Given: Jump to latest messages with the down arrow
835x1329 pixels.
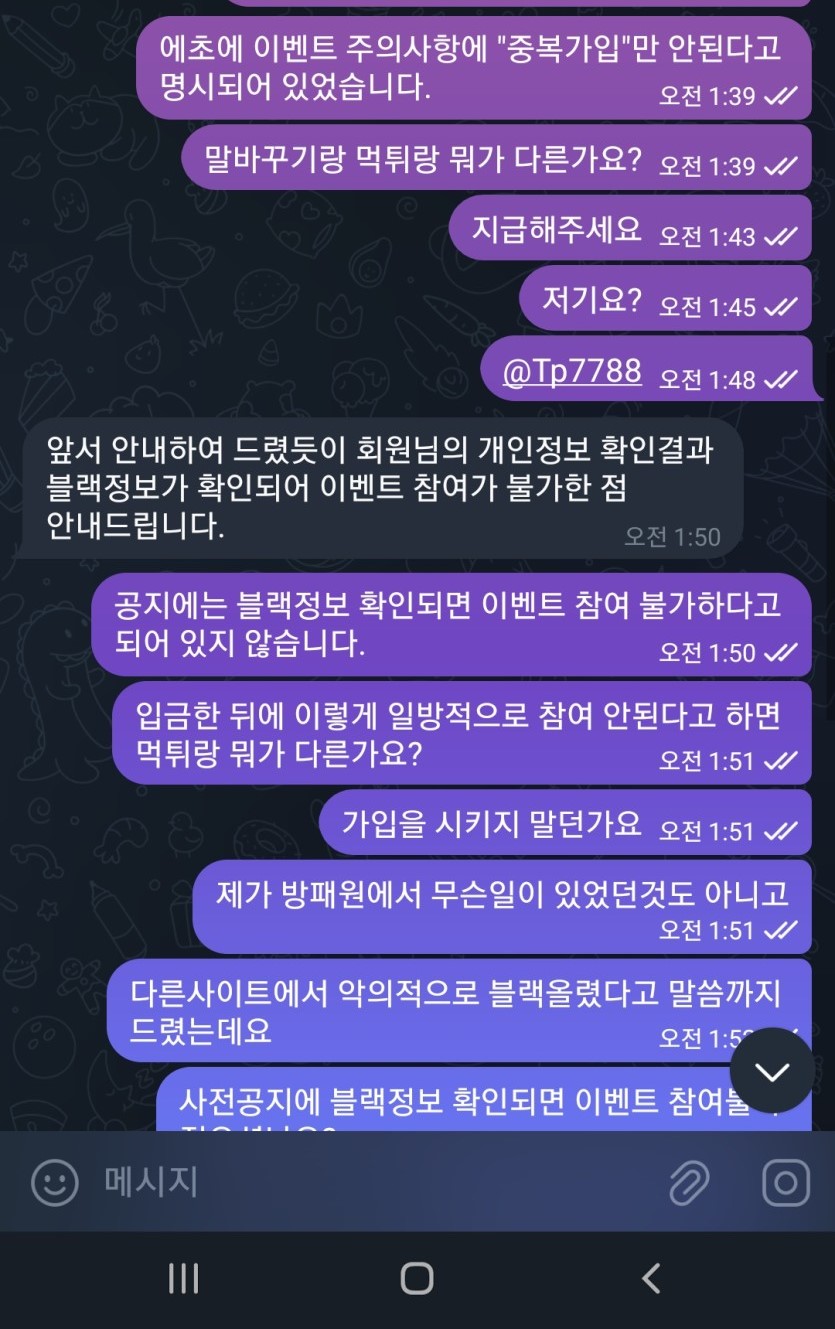Looking at the screenshot, I should (772, 1071).
